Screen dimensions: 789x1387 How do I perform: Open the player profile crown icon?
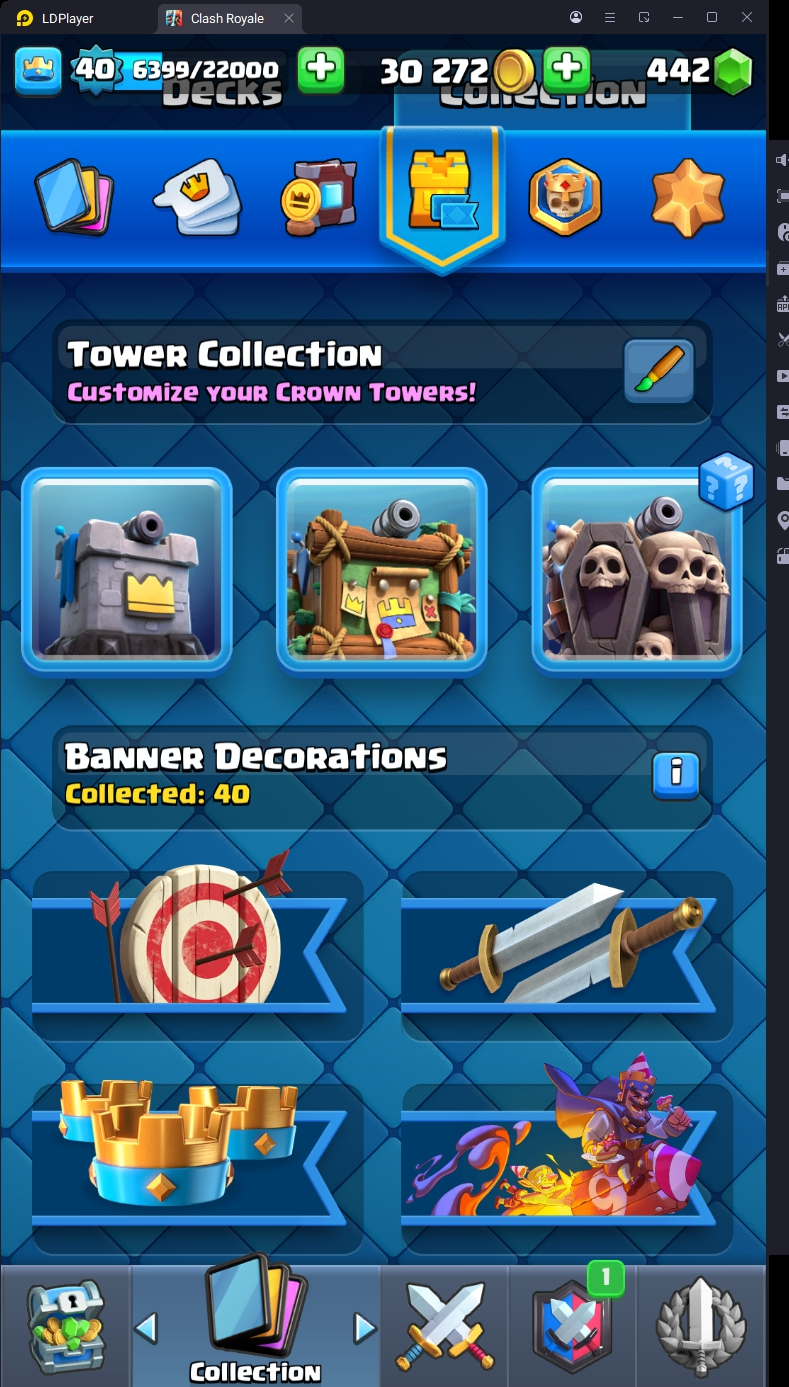38,70
